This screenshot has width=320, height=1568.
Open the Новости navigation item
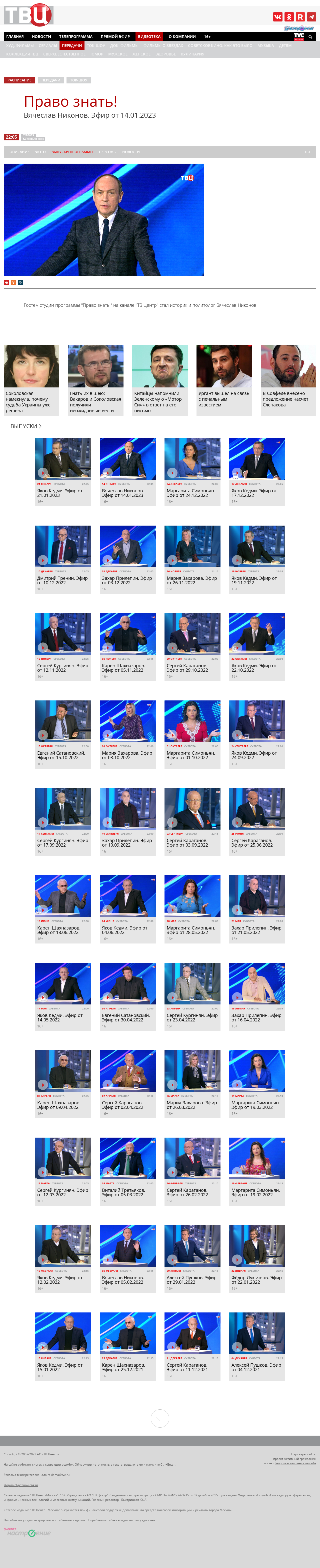[41, 36]
